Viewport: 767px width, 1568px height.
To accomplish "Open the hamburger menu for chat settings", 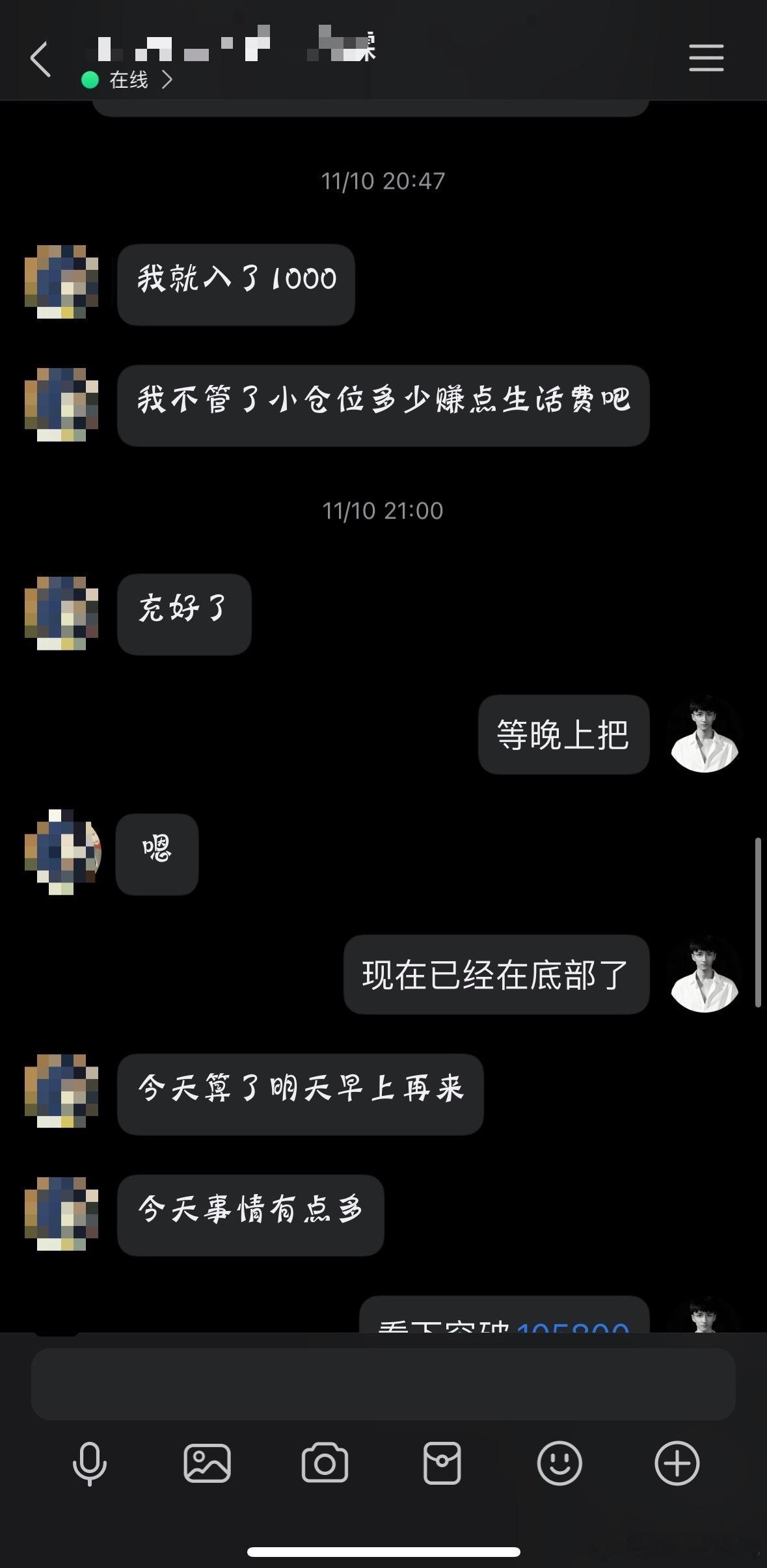I will point(705,57).
